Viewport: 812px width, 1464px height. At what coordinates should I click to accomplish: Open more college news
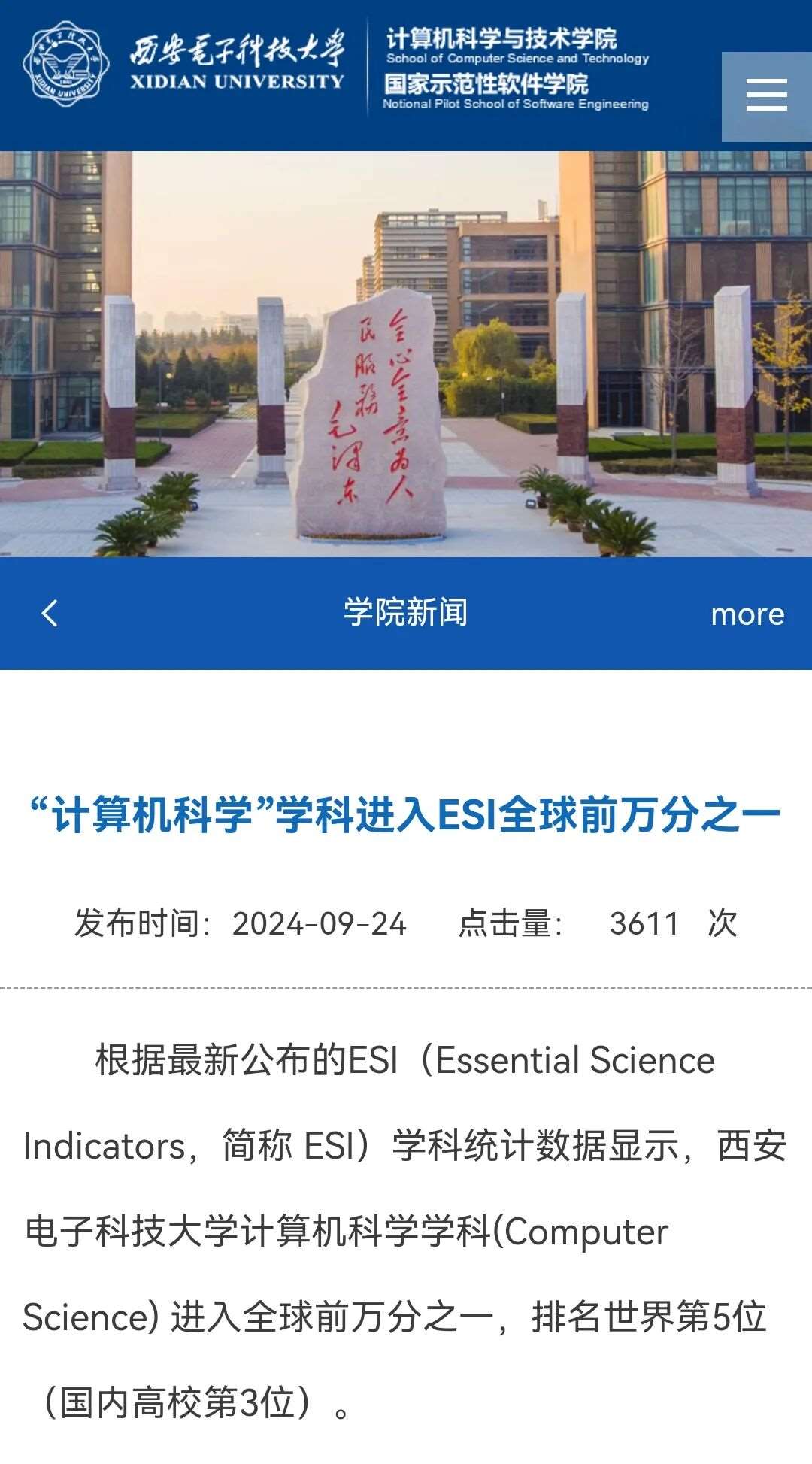747,614
